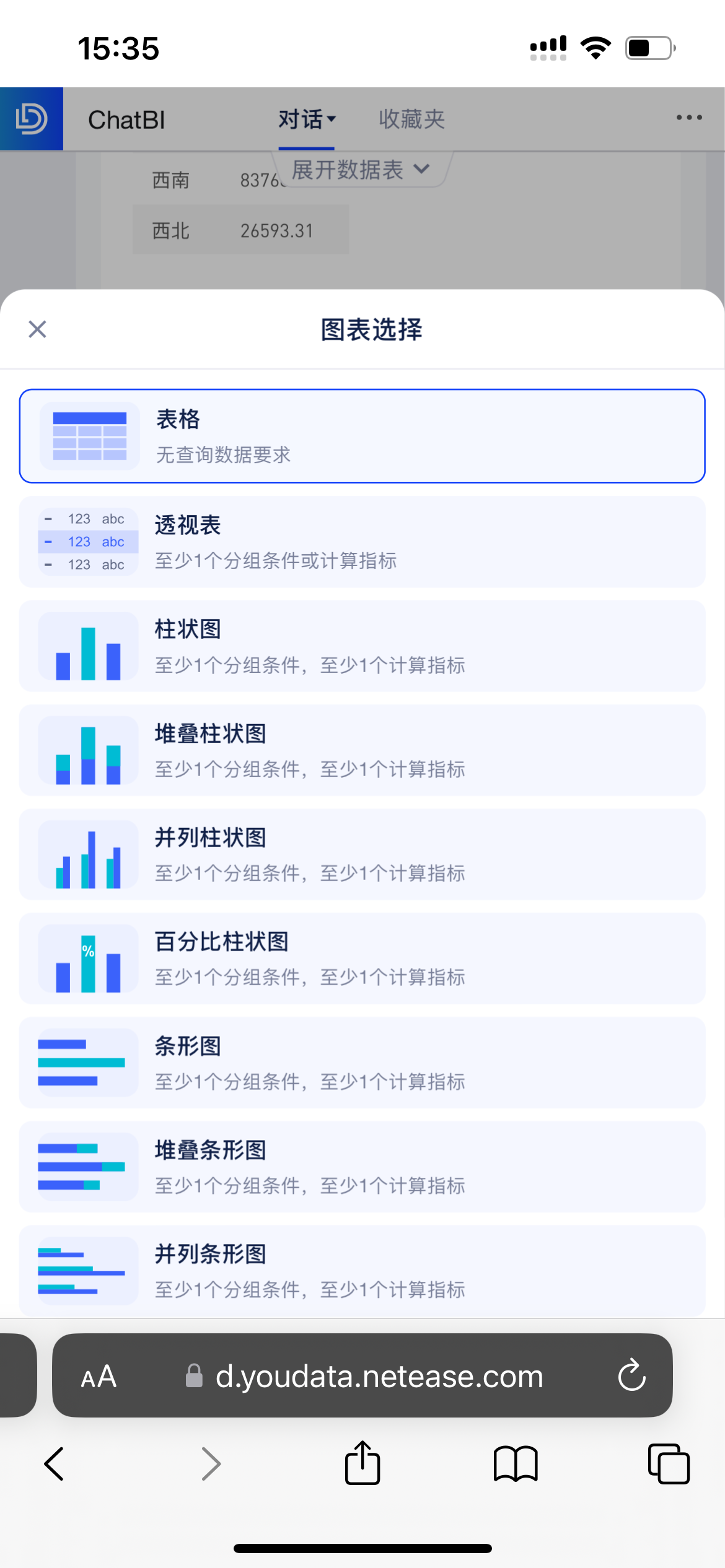The image size is (725, 1568).
Task: Close the 图表选择 sheet
Action: click(x=38, y=329)
